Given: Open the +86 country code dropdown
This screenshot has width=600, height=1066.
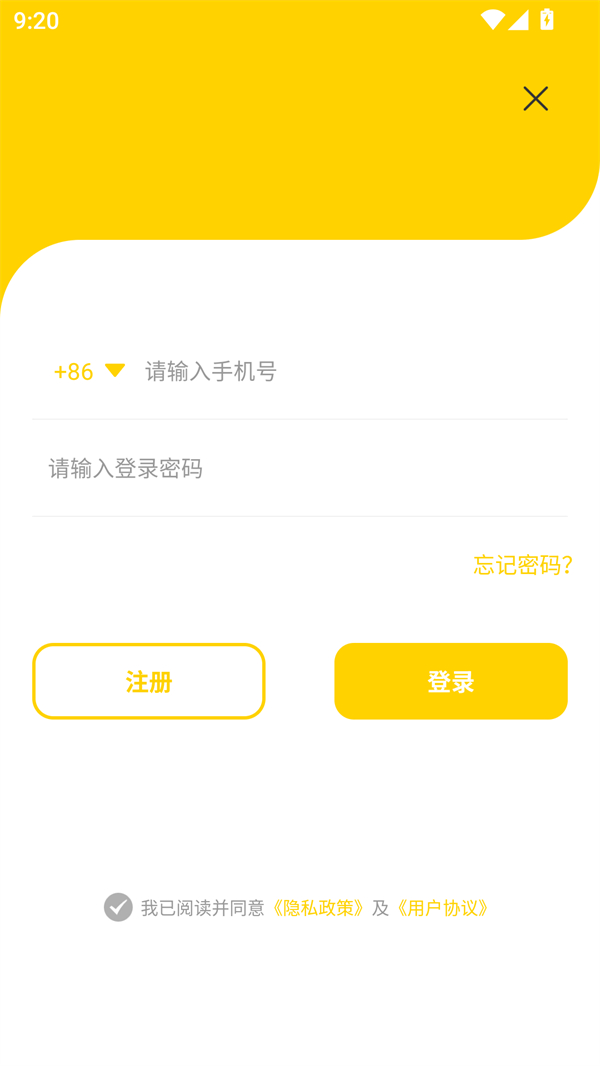Looking at the screenshot, I should (x=89, y=371).
